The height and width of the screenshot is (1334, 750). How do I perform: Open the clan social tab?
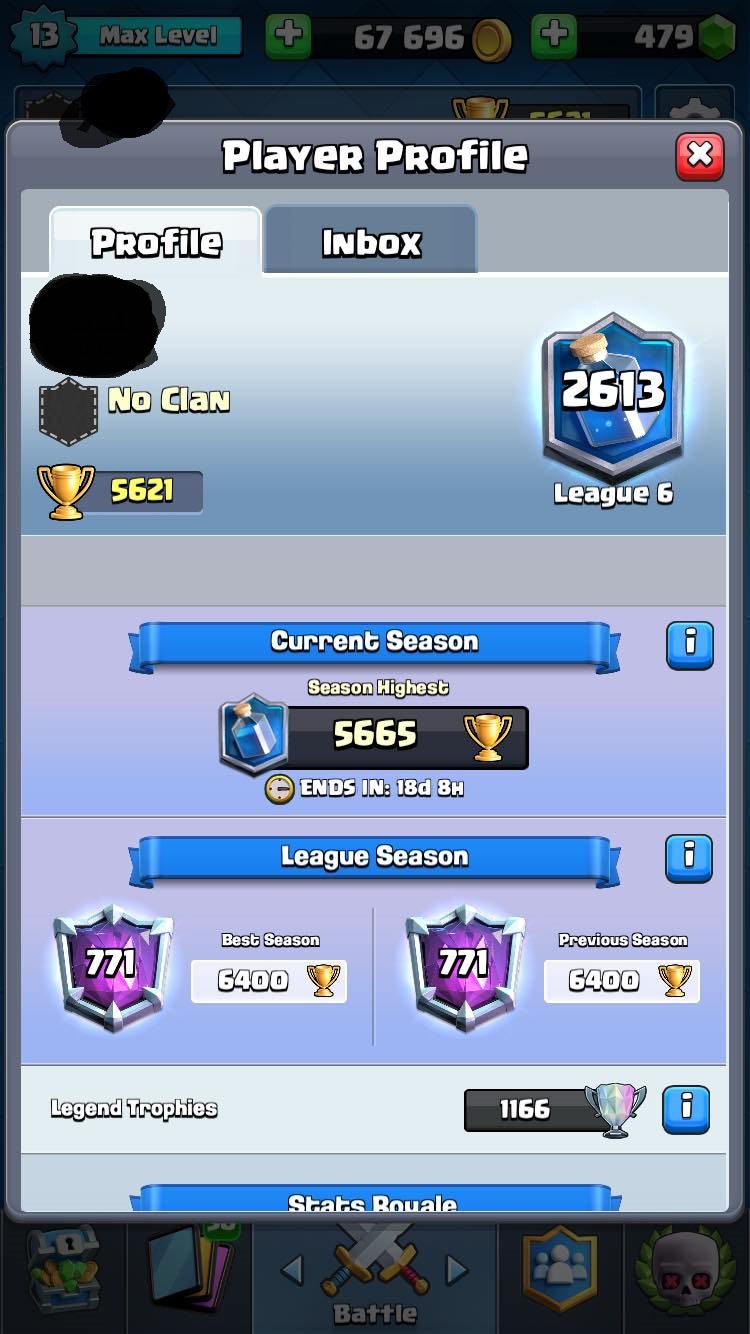pos(561,1270)
